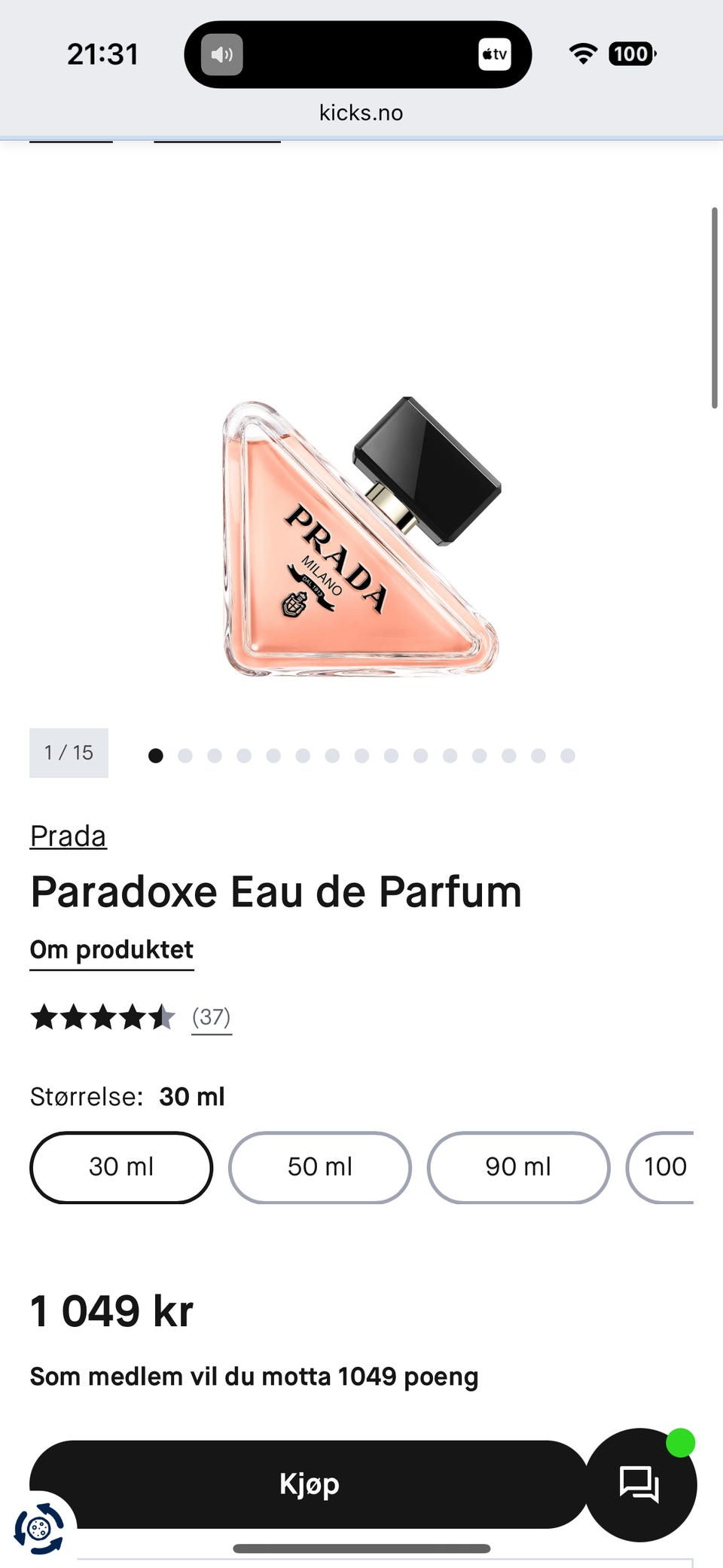Viewport: 723px width, 1568px height.
Task: Open the live chat bubble
Action: click(x=641, y=1484)
